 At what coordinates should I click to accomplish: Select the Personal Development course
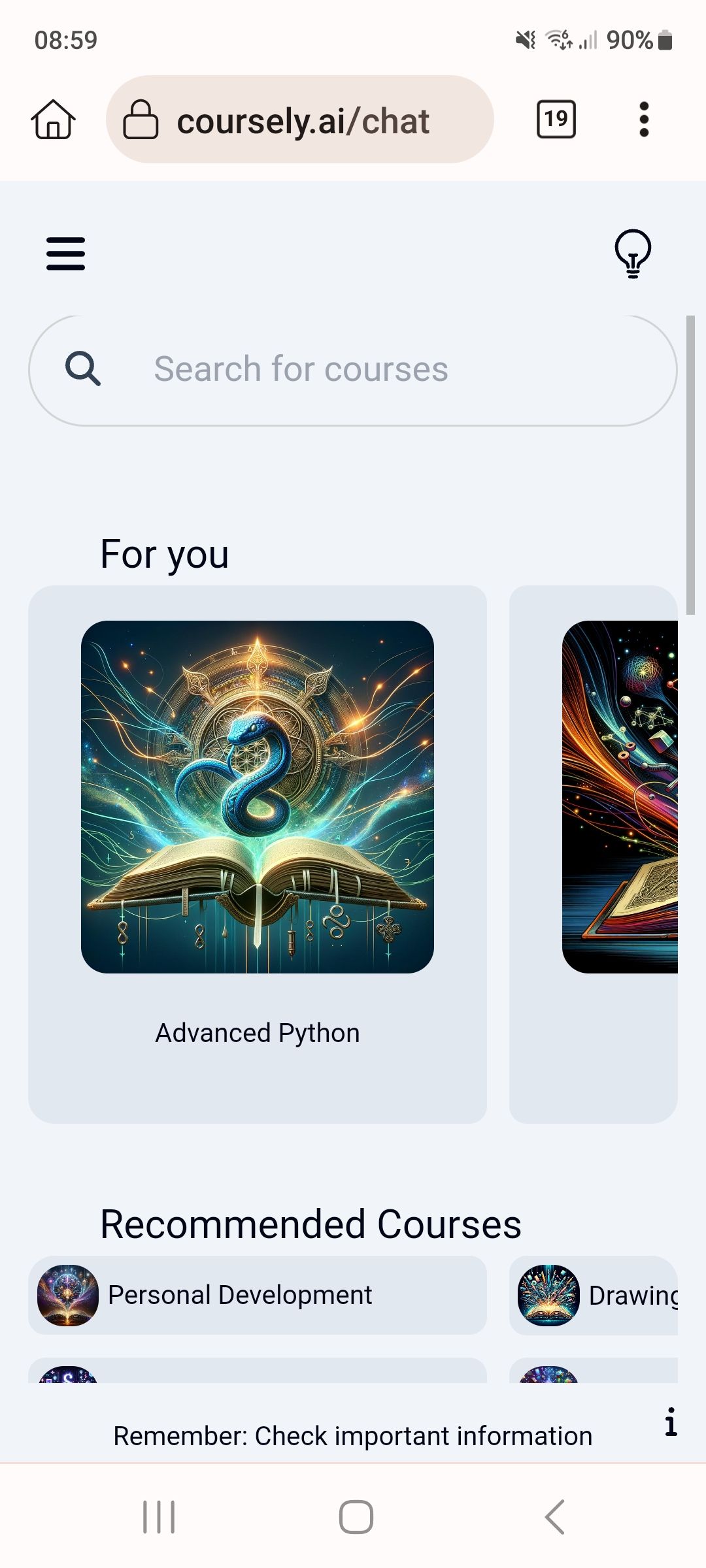(258, 1295)
